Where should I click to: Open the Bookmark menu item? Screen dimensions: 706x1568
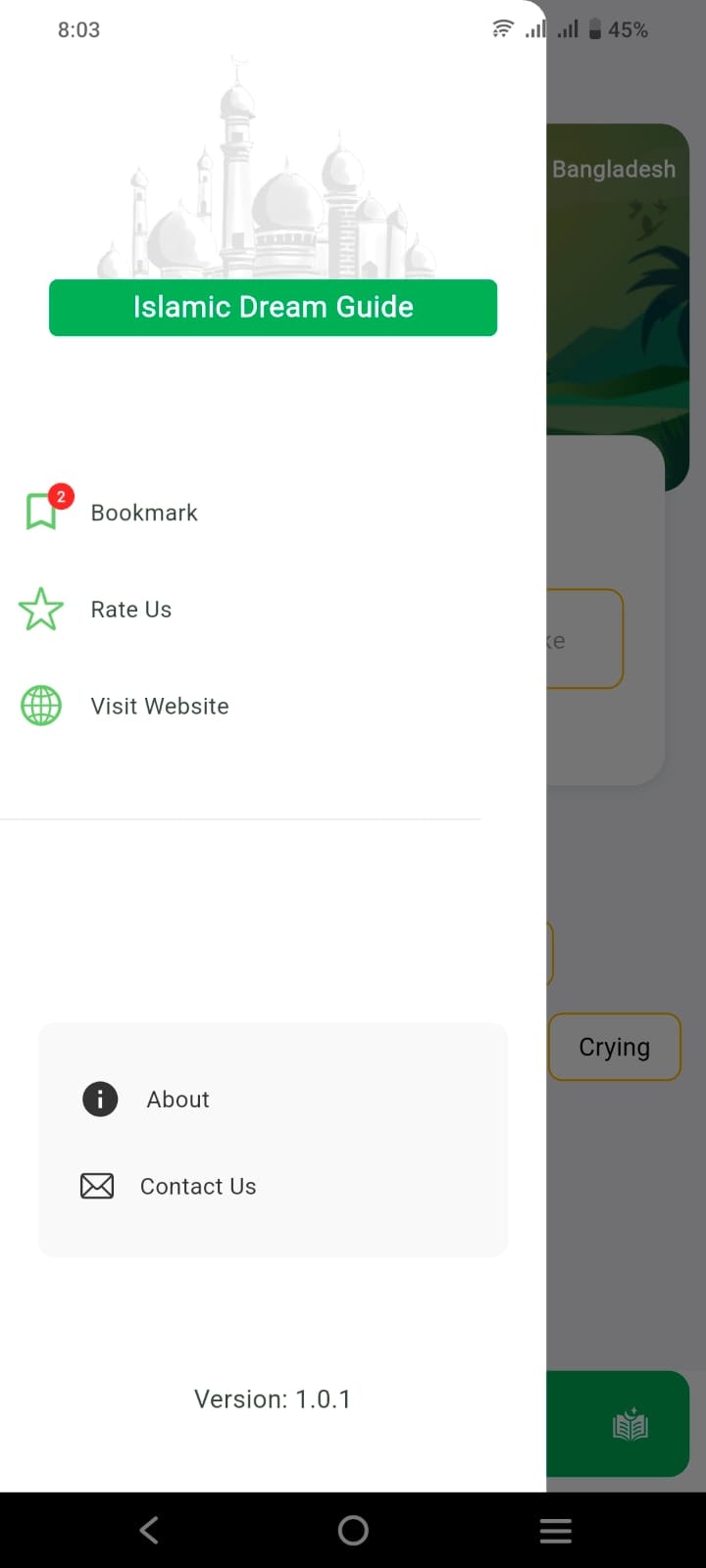[x=143, y=513]
